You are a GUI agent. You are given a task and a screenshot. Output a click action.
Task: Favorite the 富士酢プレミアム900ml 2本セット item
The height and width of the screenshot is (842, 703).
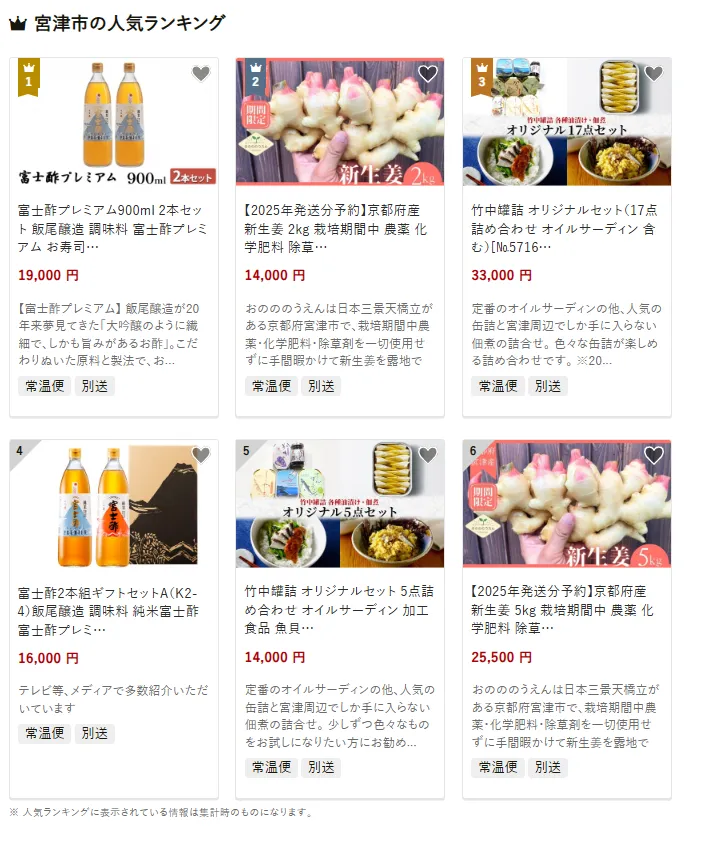tap(201, 73)
